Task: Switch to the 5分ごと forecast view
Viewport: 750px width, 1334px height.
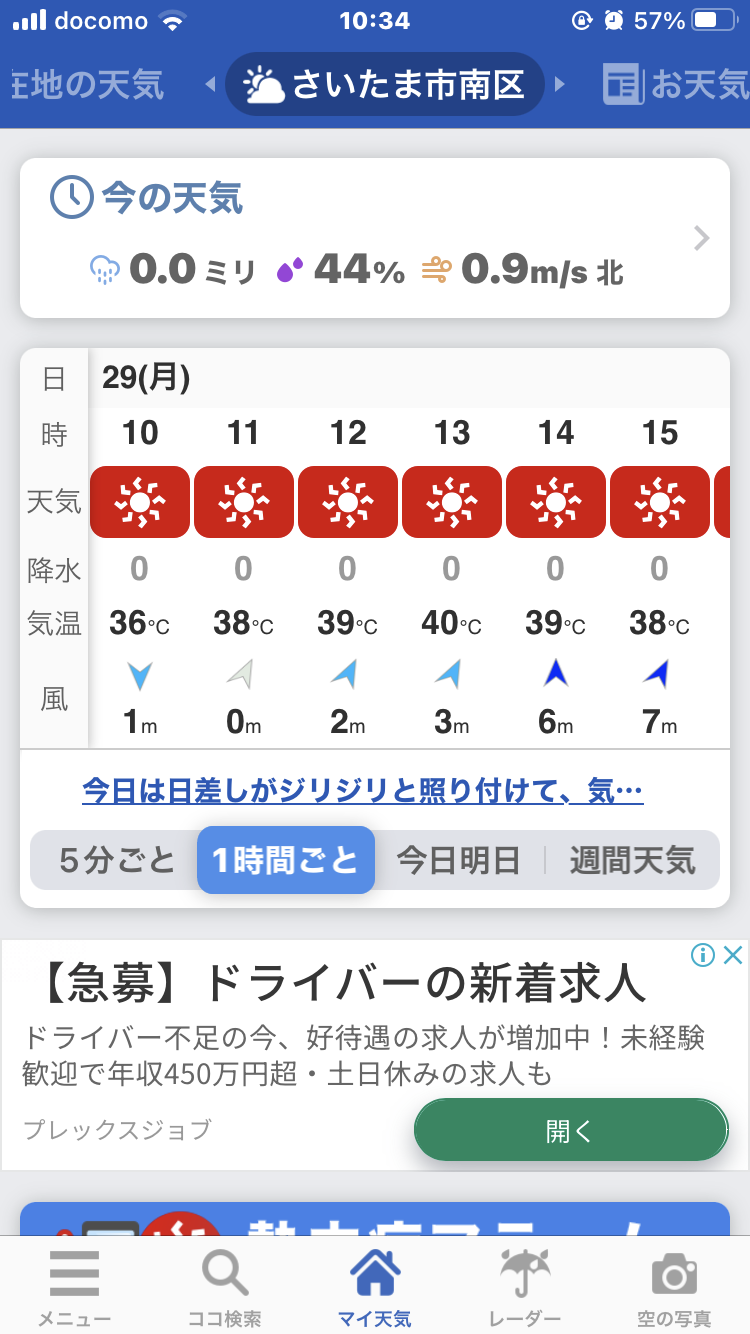Action: click(x=117, y=860)
